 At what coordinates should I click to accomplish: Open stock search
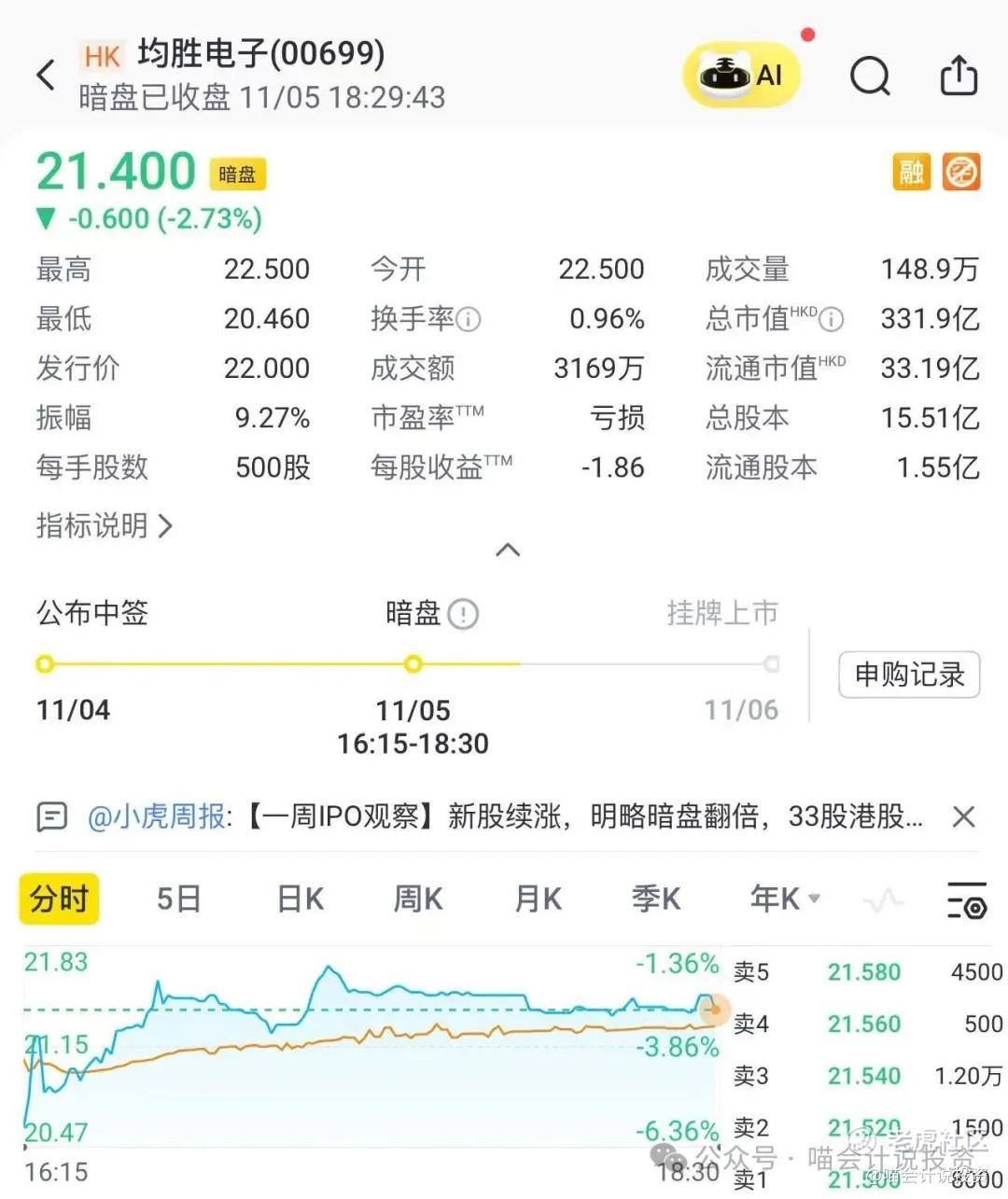(870, 76)
